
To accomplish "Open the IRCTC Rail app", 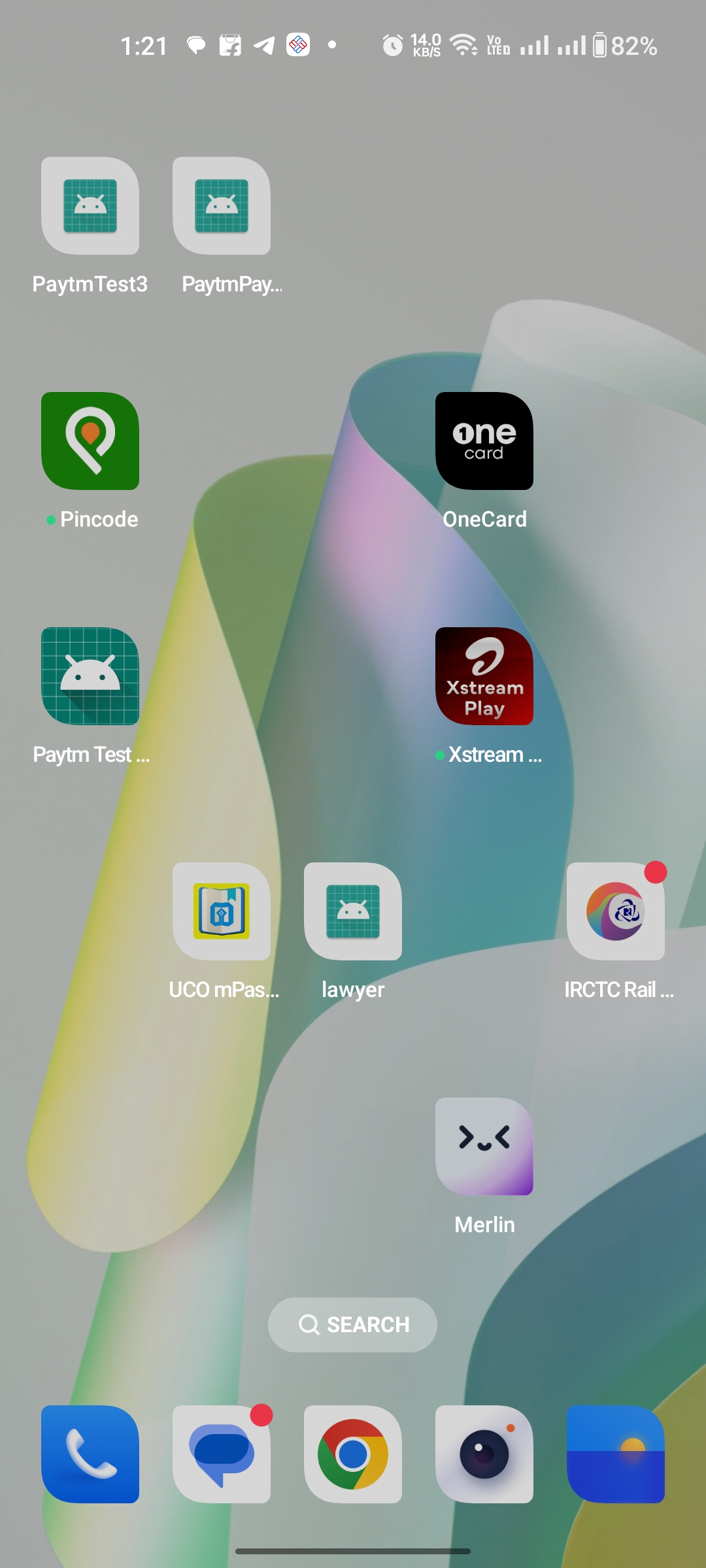I will (616, 911).
